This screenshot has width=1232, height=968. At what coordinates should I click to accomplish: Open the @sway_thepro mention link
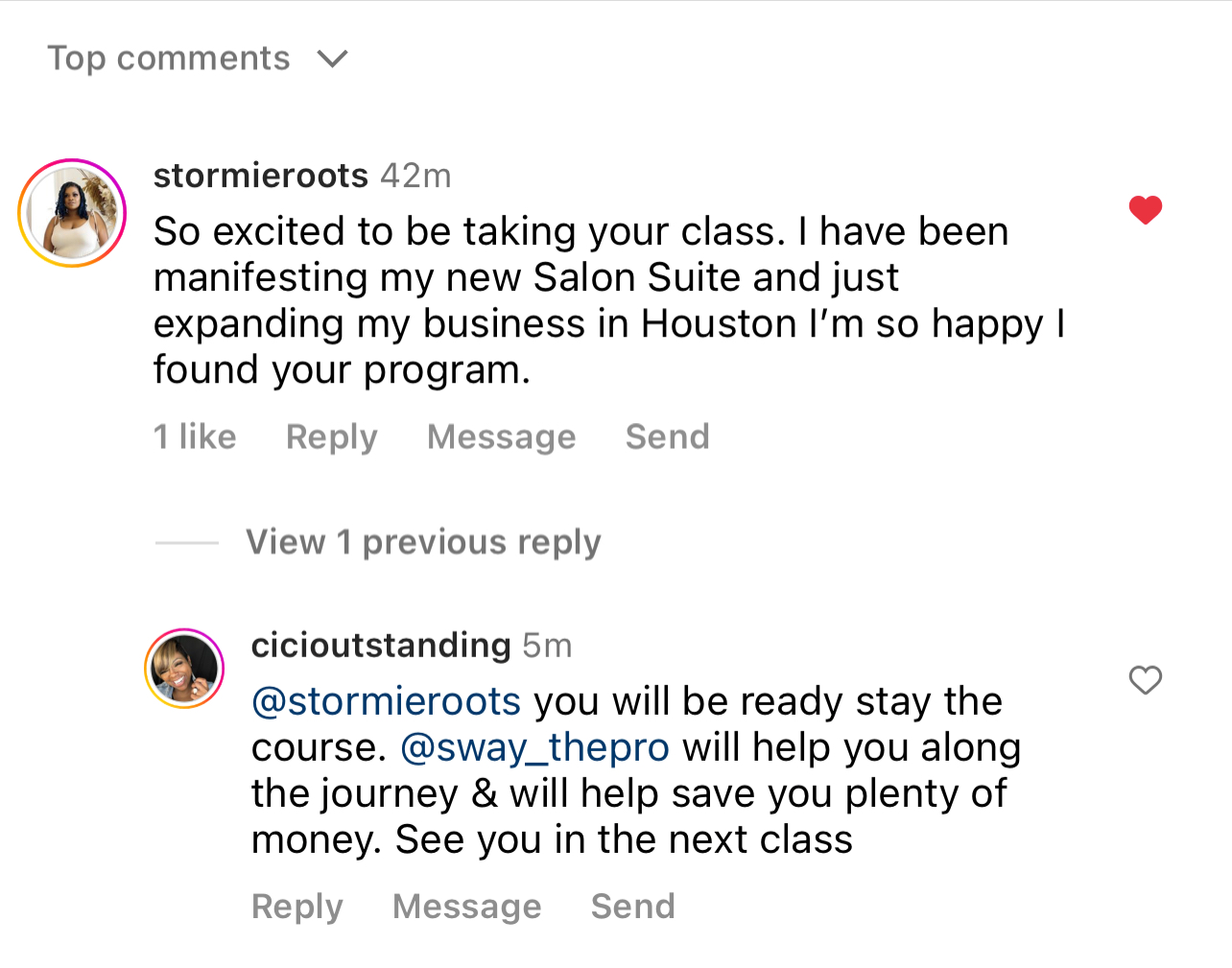534,748
